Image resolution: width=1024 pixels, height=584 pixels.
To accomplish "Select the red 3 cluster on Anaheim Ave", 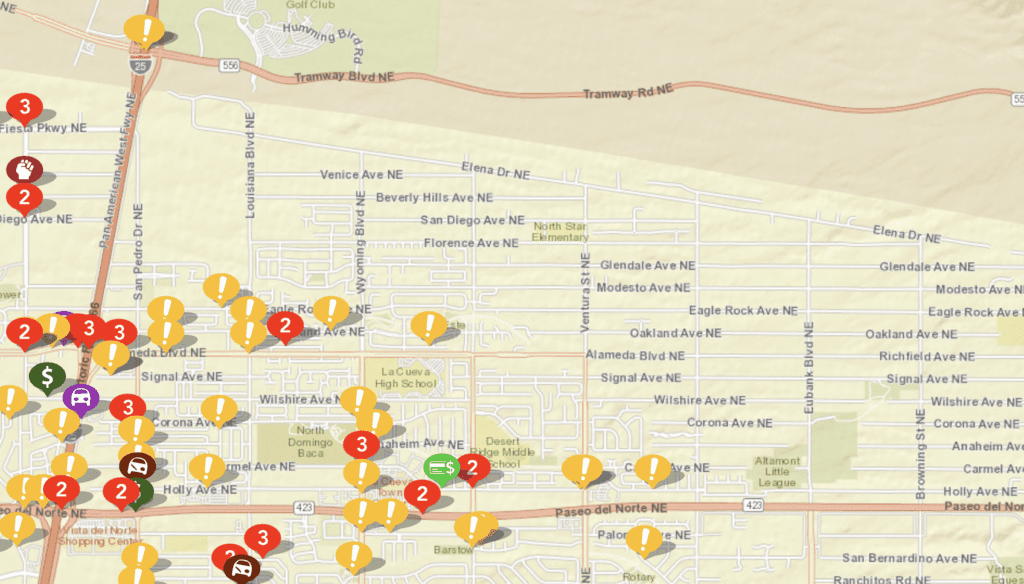I will pos(361,444).
